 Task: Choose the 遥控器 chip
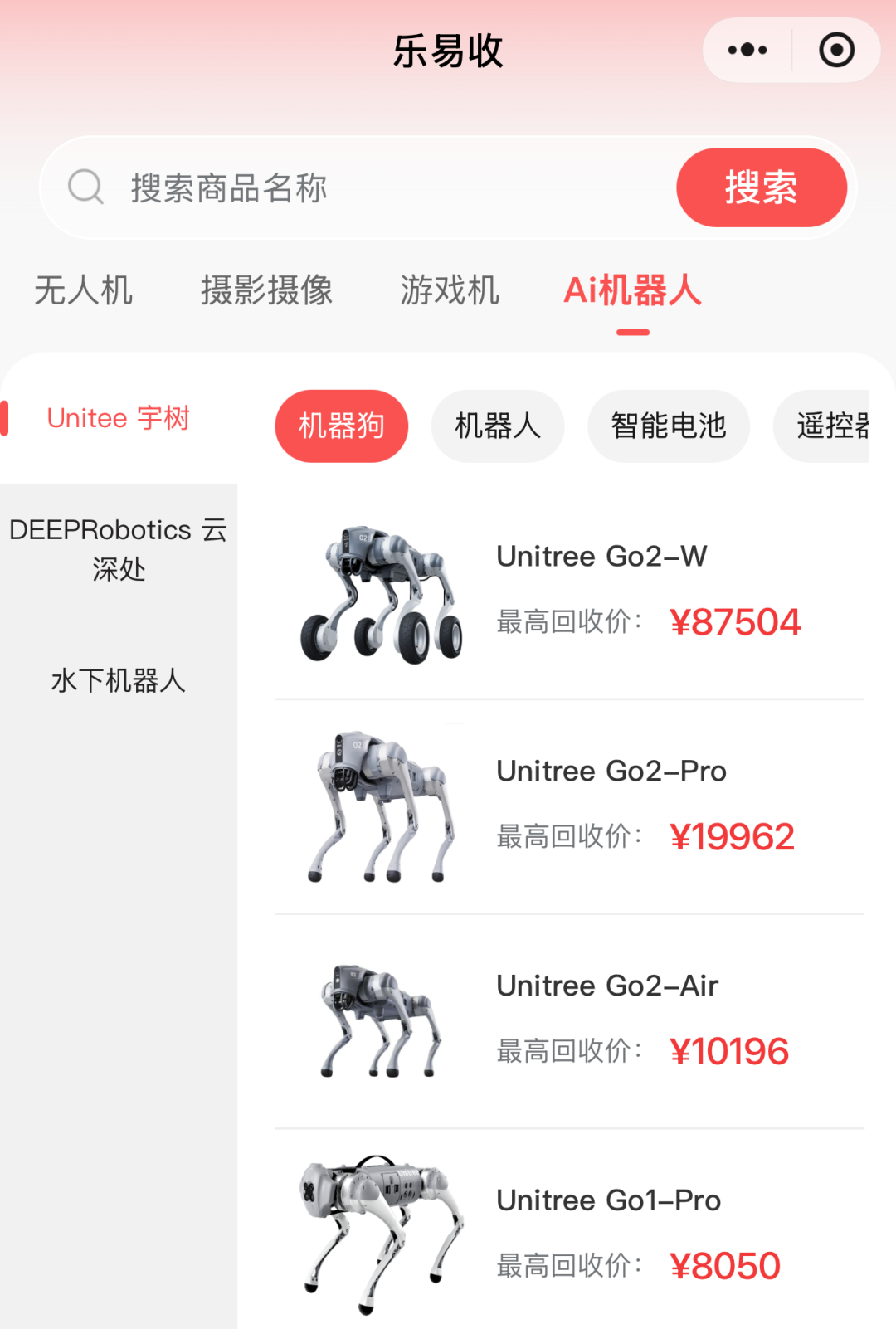(821, 426)
